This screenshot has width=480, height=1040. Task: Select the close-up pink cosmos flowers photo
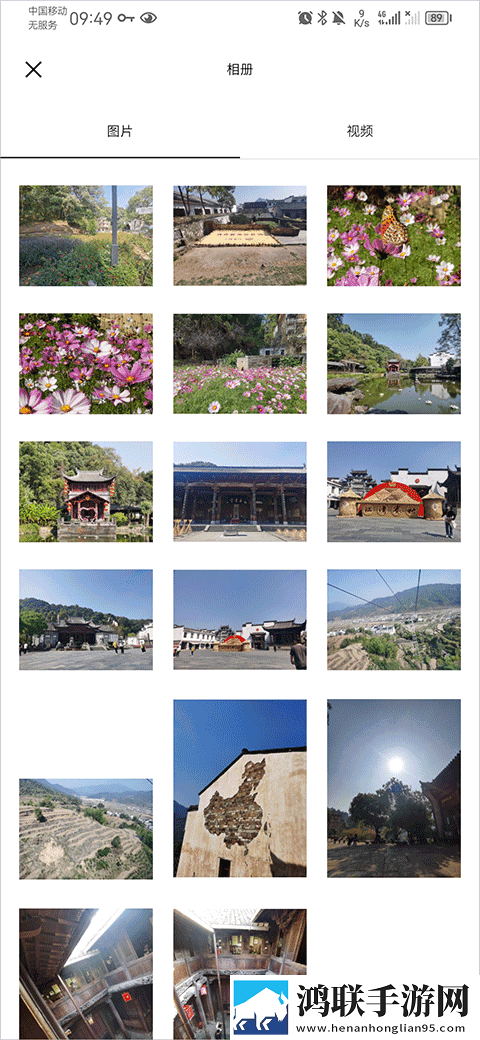(x=86, y=363)
